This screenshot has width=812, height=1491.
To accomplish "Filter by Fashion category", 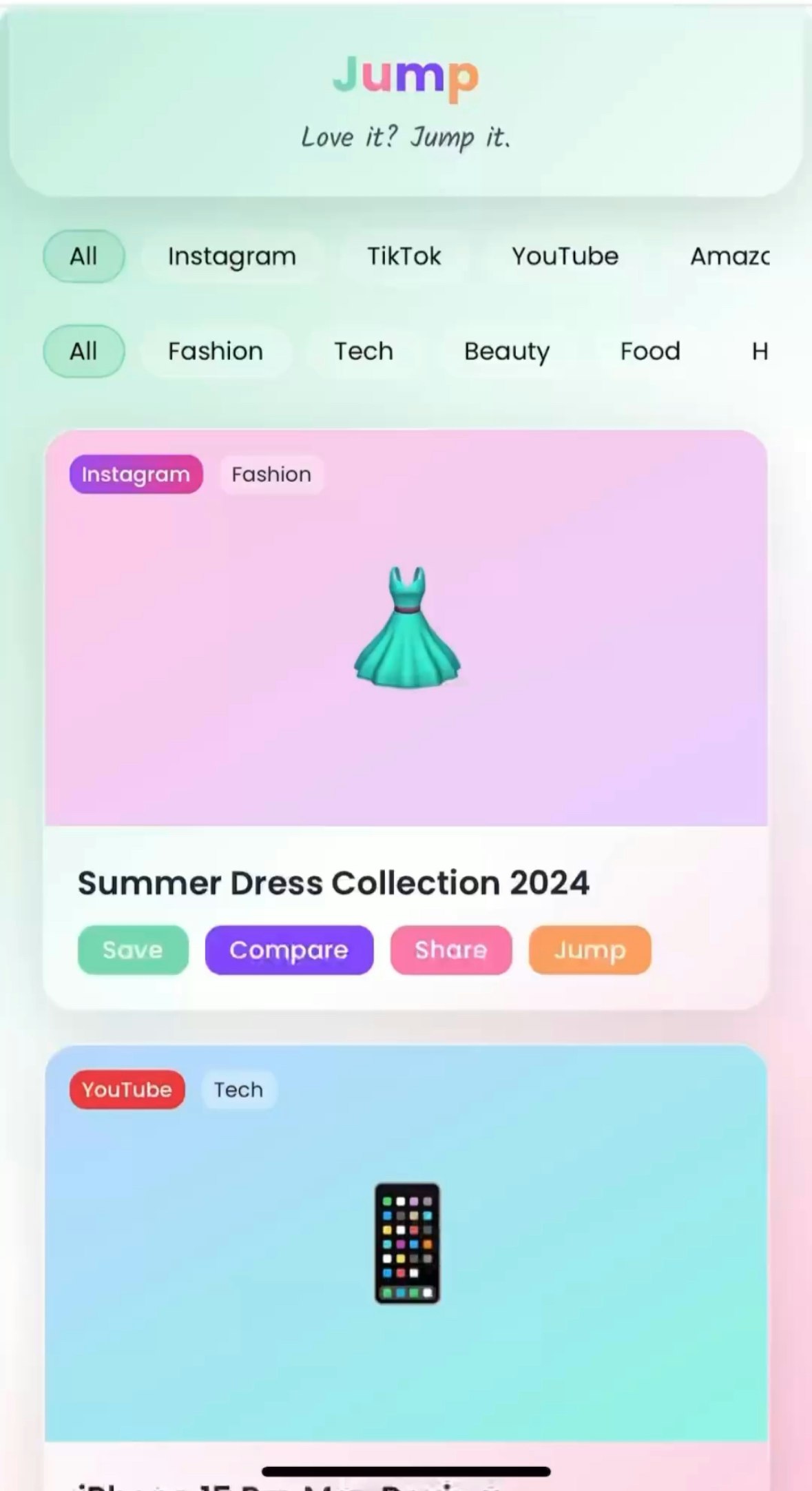I will (x=216, y=351).
